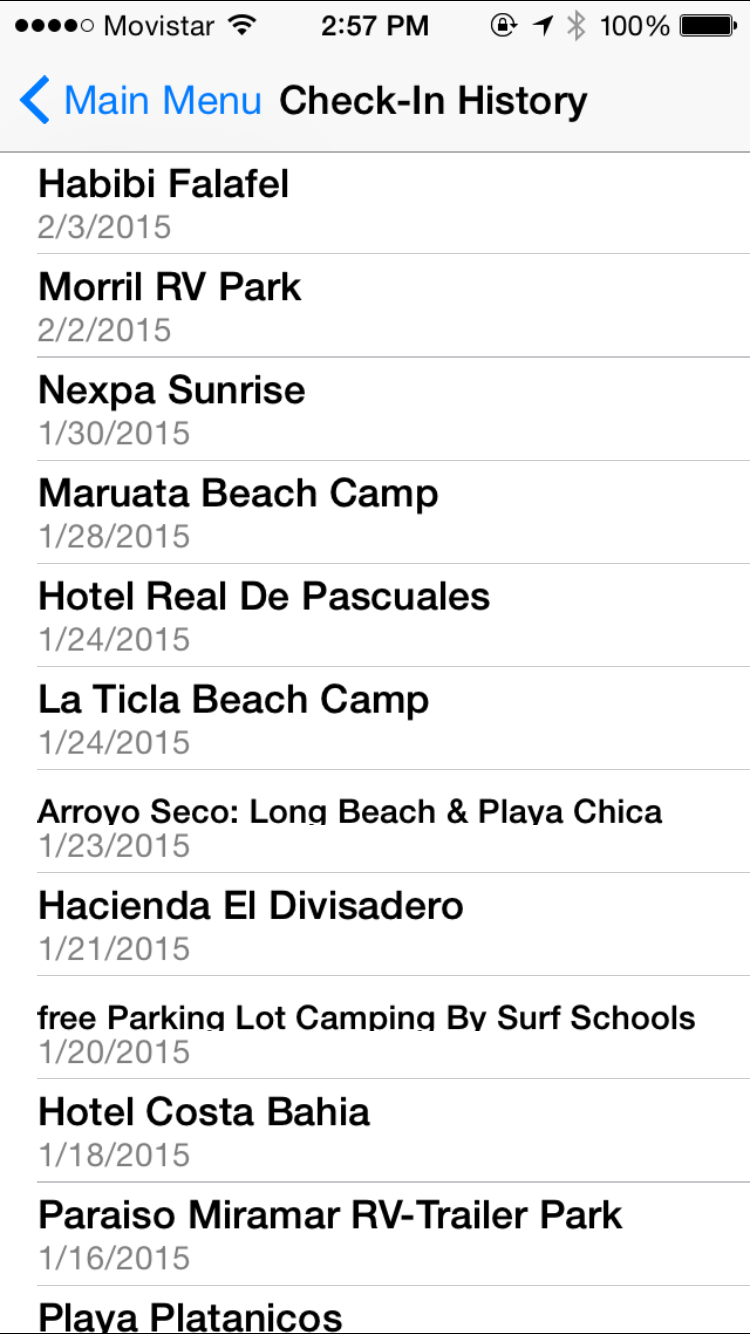750x1334 pixels.
Task: View the Nexpa Sunrise check-in
Action: [375, 409]
